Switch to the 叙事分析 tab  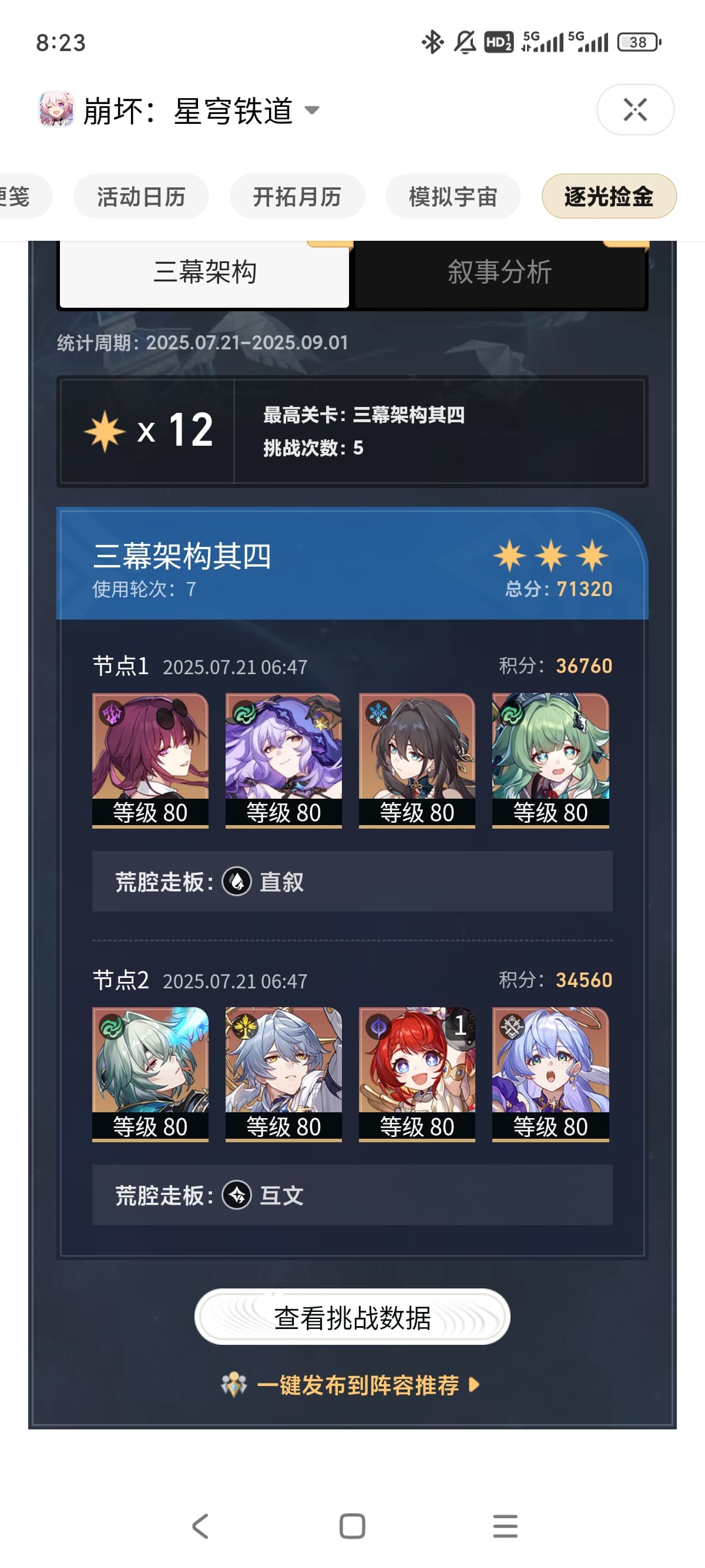click(499, 272)
